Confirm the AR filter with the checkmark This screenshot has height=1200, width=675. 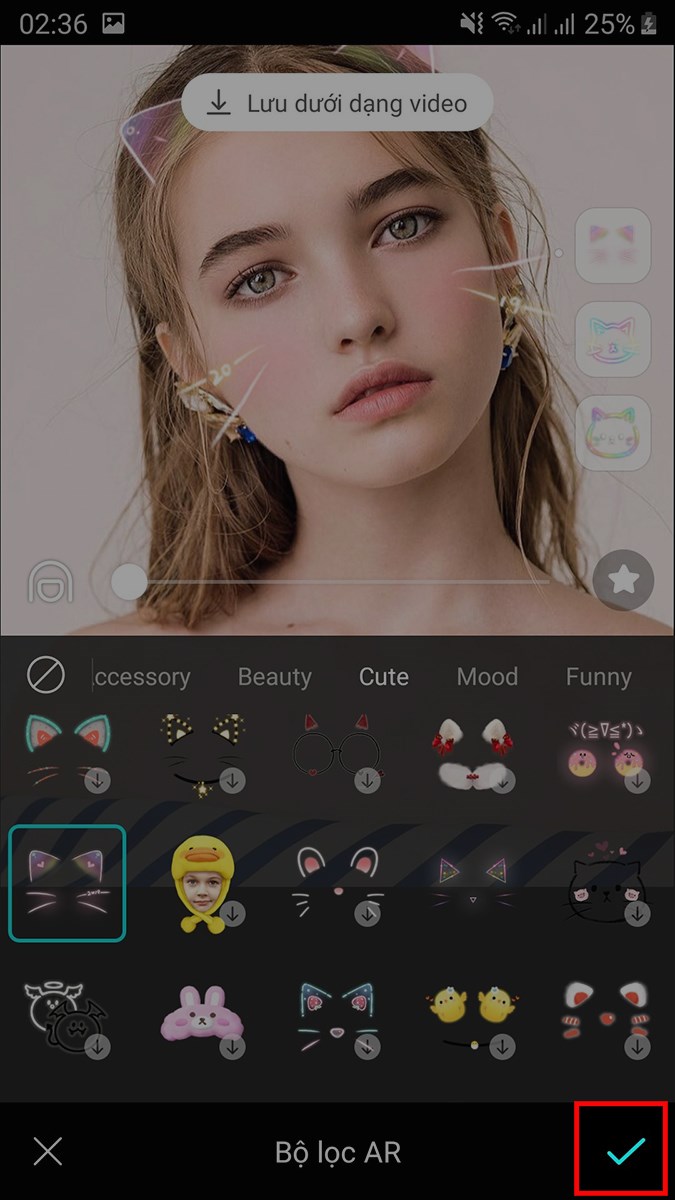626,1151
